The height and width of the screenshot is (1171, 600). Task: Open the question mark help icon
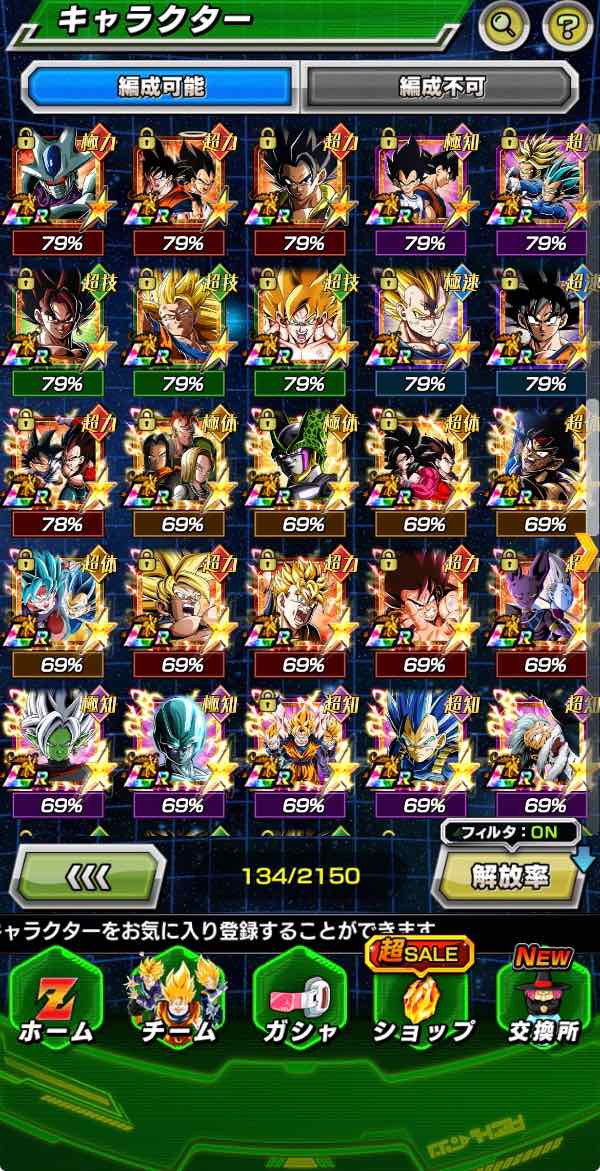click(x=566, y=27)
